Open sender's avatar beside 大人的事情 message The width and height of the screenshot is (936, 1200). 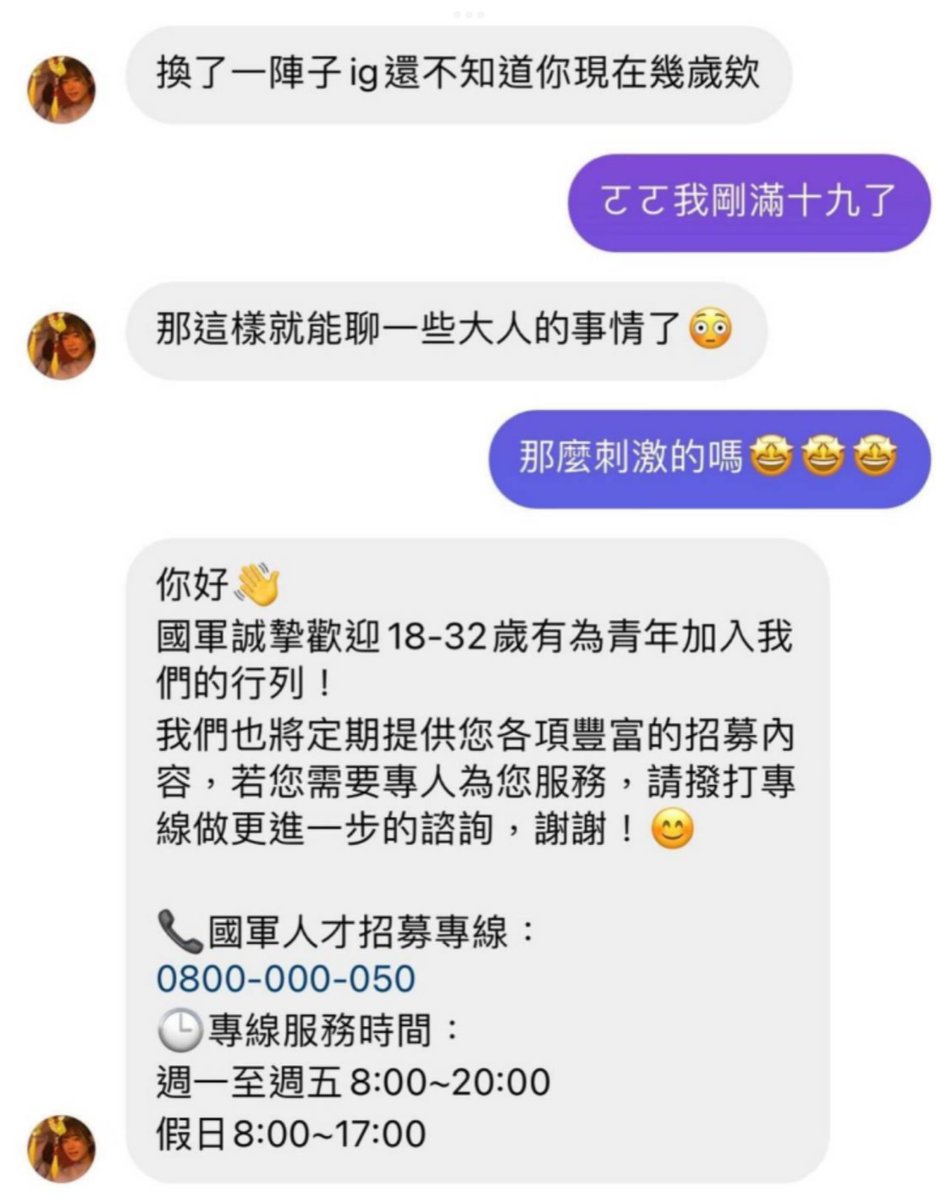click(x=61, y=344)
